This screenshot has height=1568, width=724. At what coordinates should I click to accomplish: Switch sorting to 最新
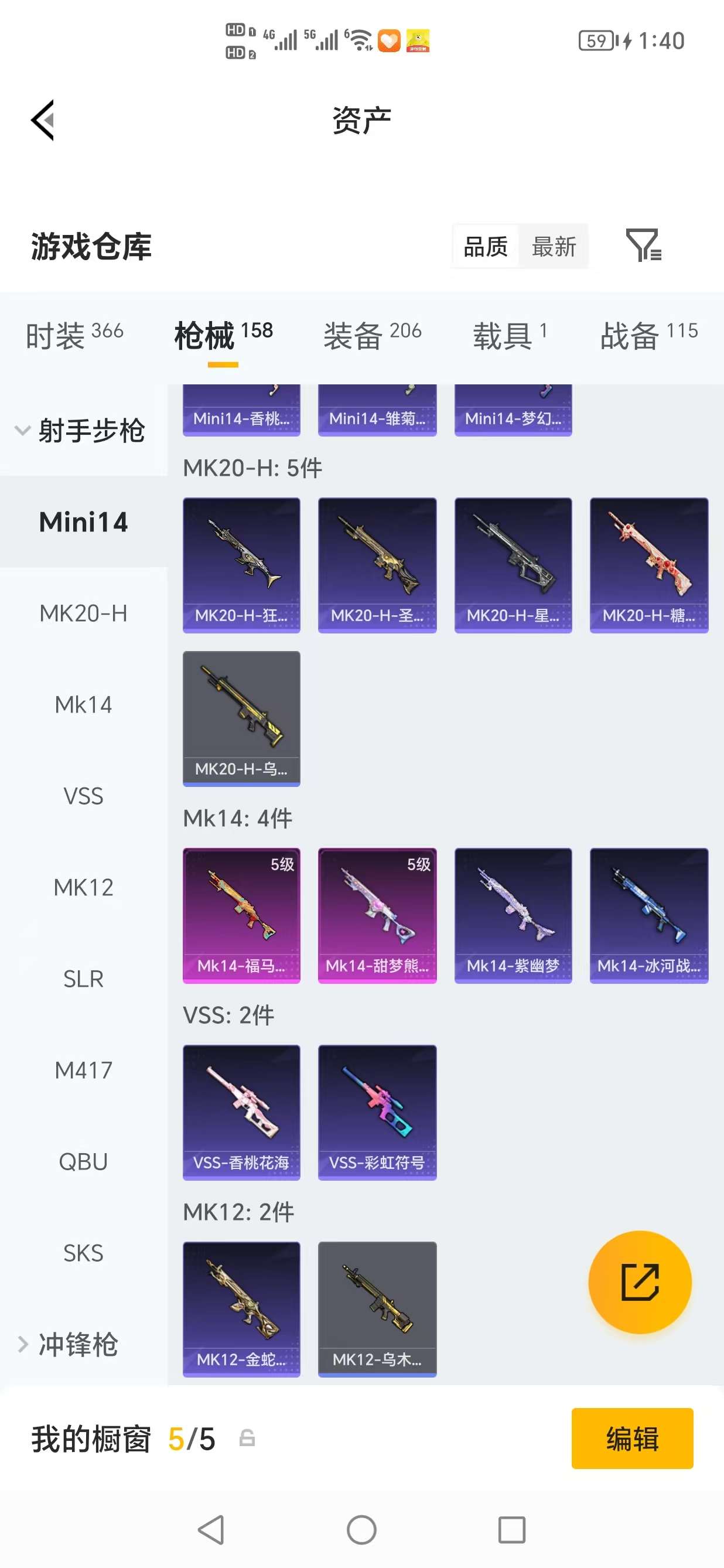(x=553, y=247)
